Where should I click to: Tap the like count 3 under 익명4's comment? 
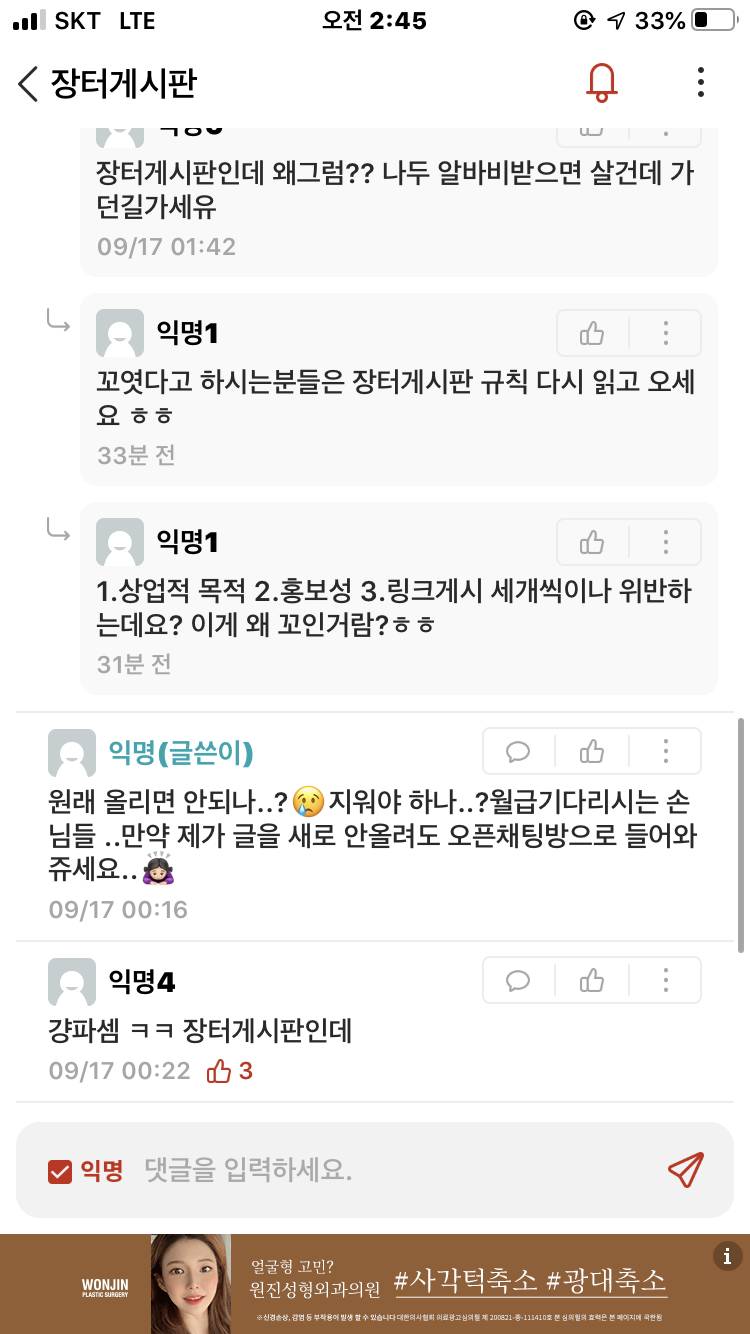(229, 1070)
